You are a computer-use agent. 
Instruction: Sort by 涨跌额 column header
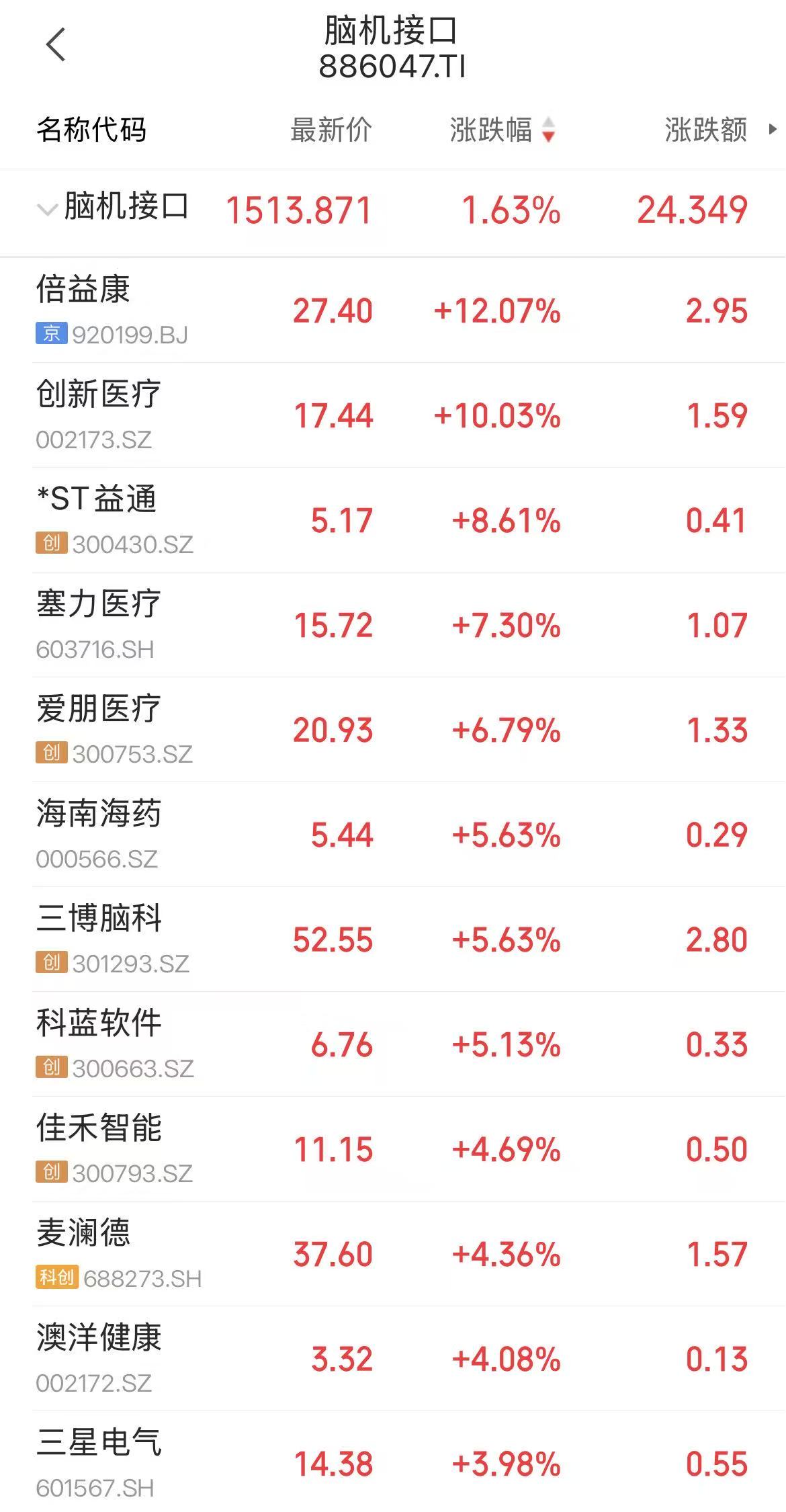(706, 130)
